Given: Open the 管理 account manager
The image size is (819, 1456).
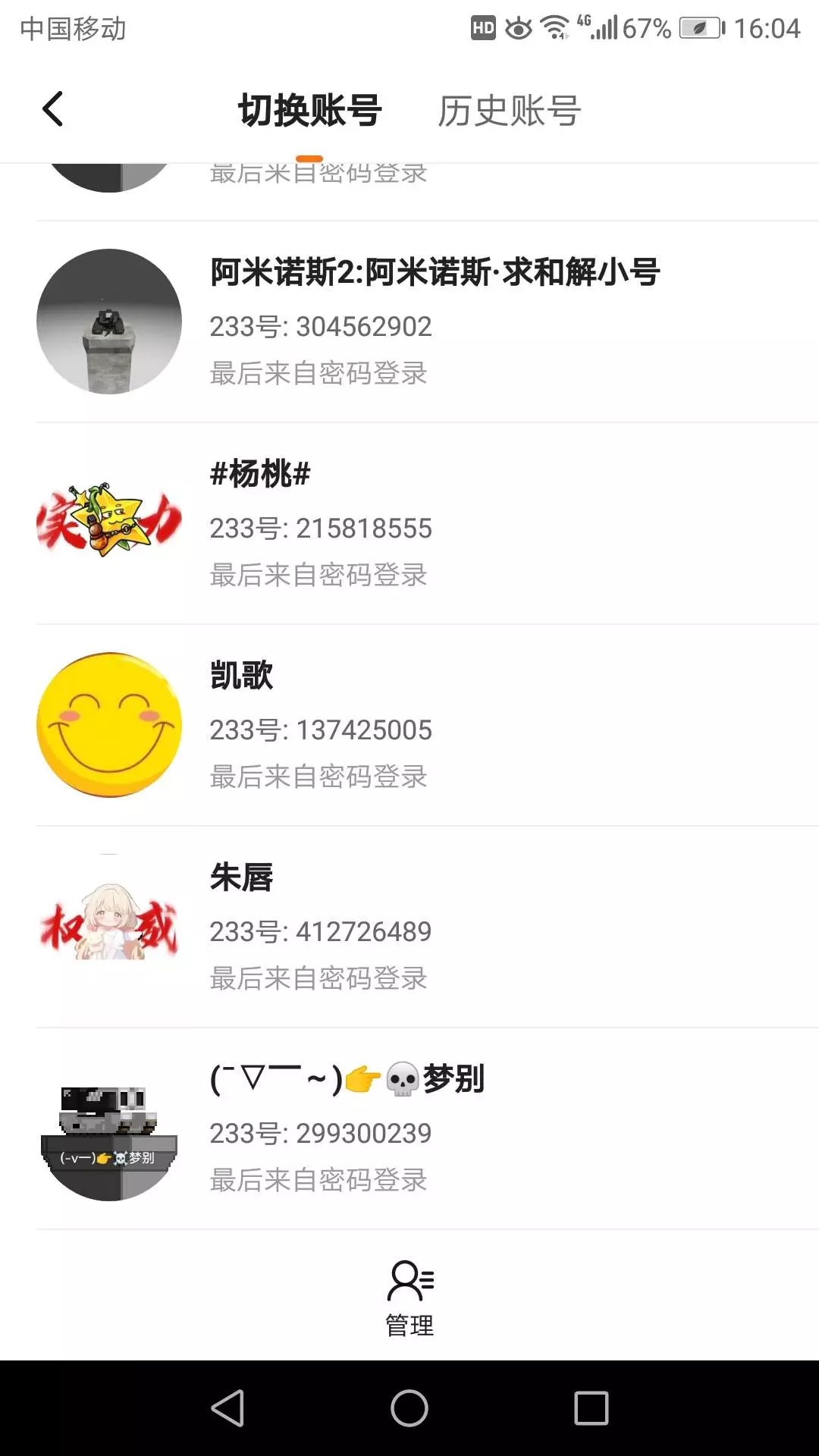Looking at the screenshot, I should tap(409, 1298).
